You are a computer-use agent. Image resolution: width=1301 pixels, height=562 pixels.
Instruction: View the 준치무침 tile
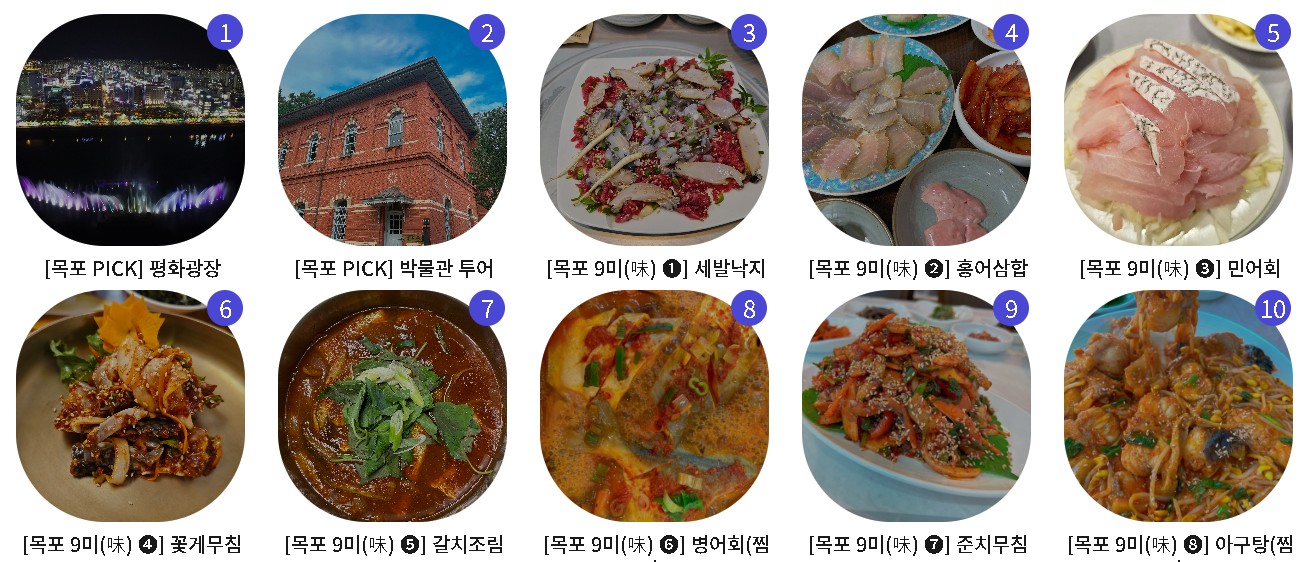pyautogui.click(x=917, y=406)
